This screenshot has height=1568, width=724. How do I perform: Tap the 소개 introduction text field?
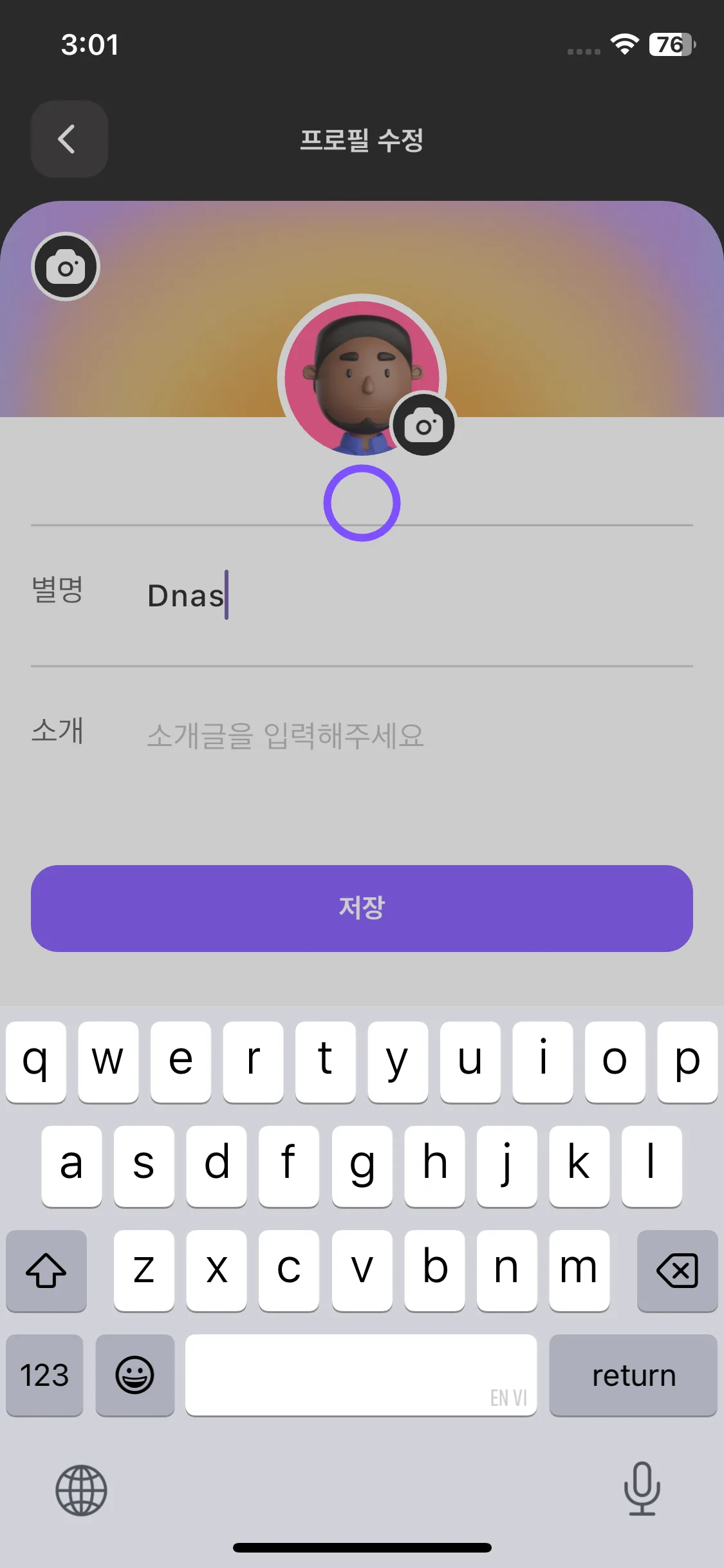[412, 735]
